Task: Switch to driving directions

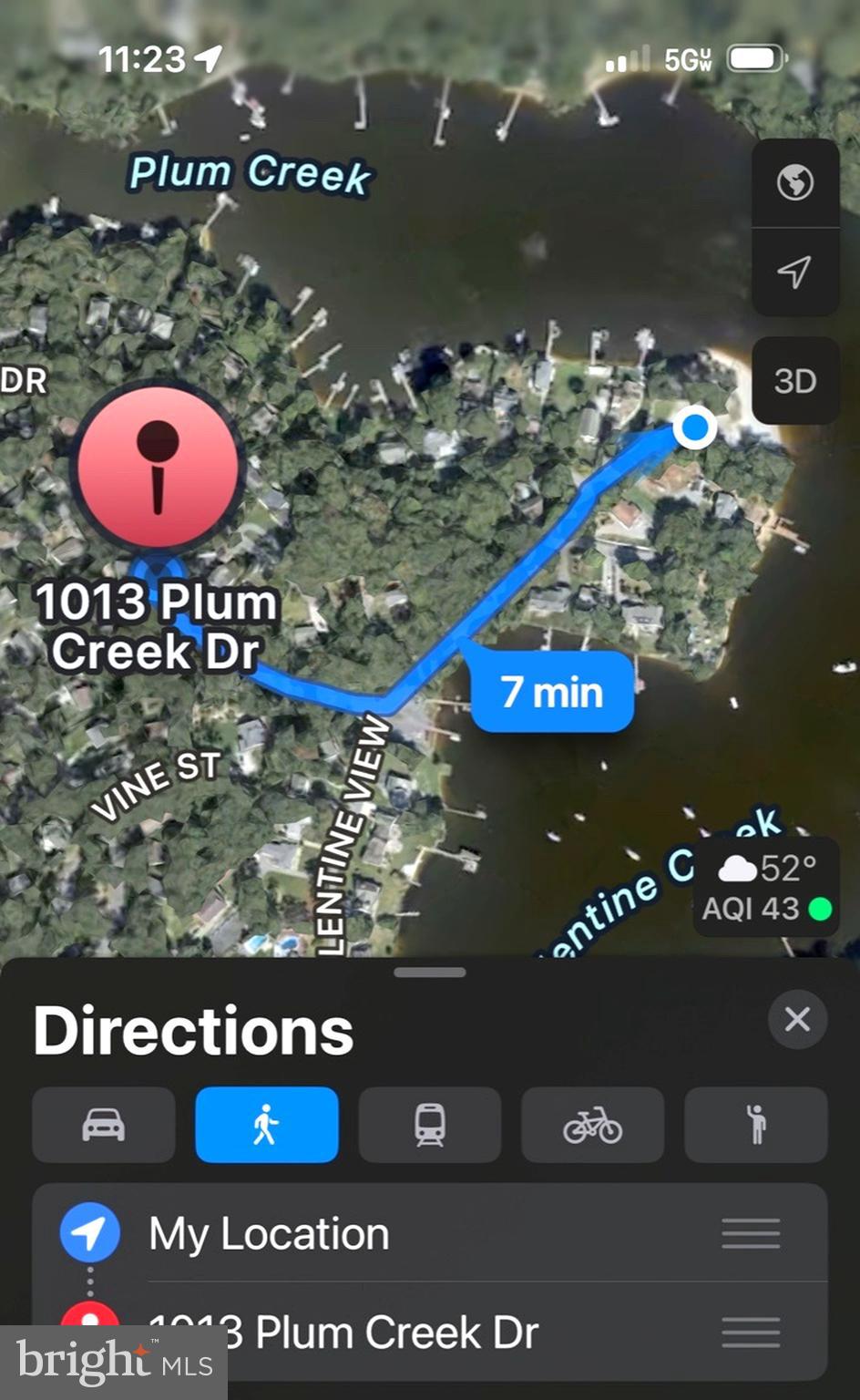Action: click(104, 1125)
